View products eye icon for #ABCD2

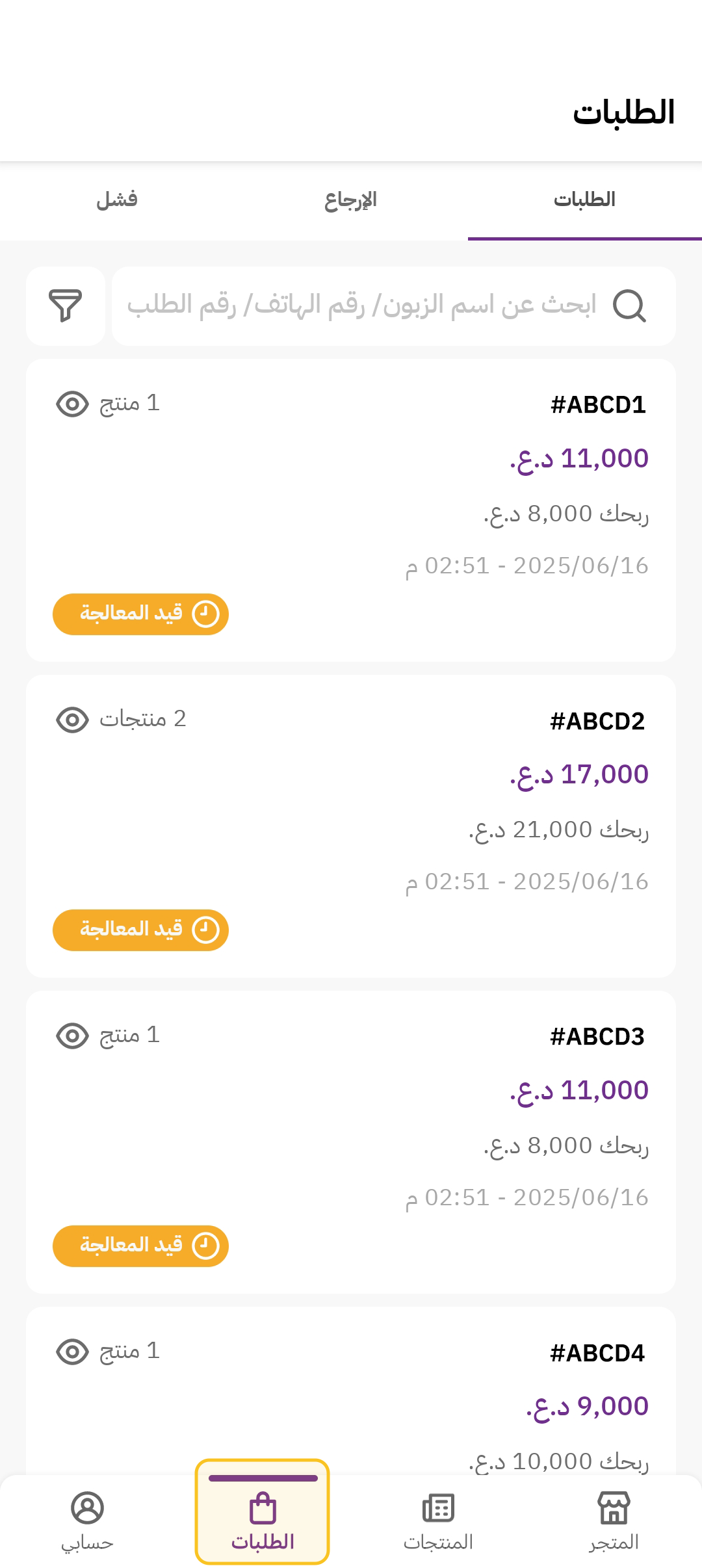click(x=72, y=720)
